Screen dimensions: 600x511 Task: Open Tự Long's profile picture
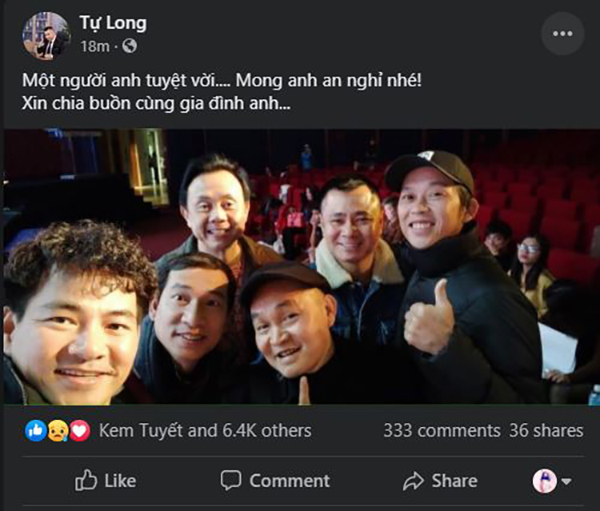pyautogui.click(x=45, y=35)
